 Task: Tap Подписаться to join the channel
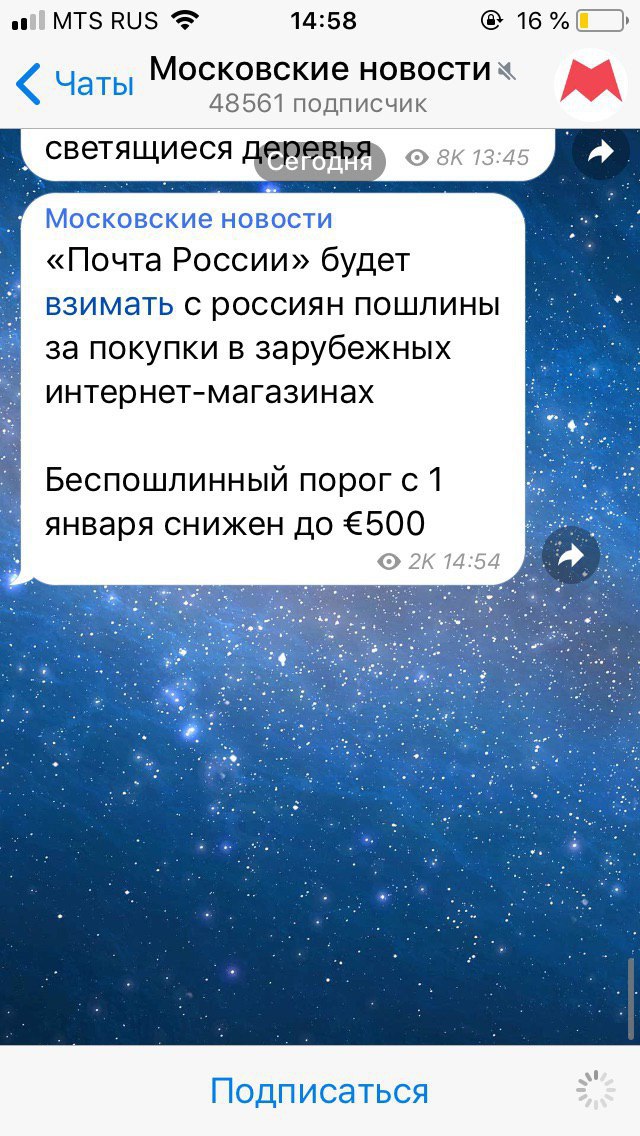pyautogui.click(x=319, y=1091)
